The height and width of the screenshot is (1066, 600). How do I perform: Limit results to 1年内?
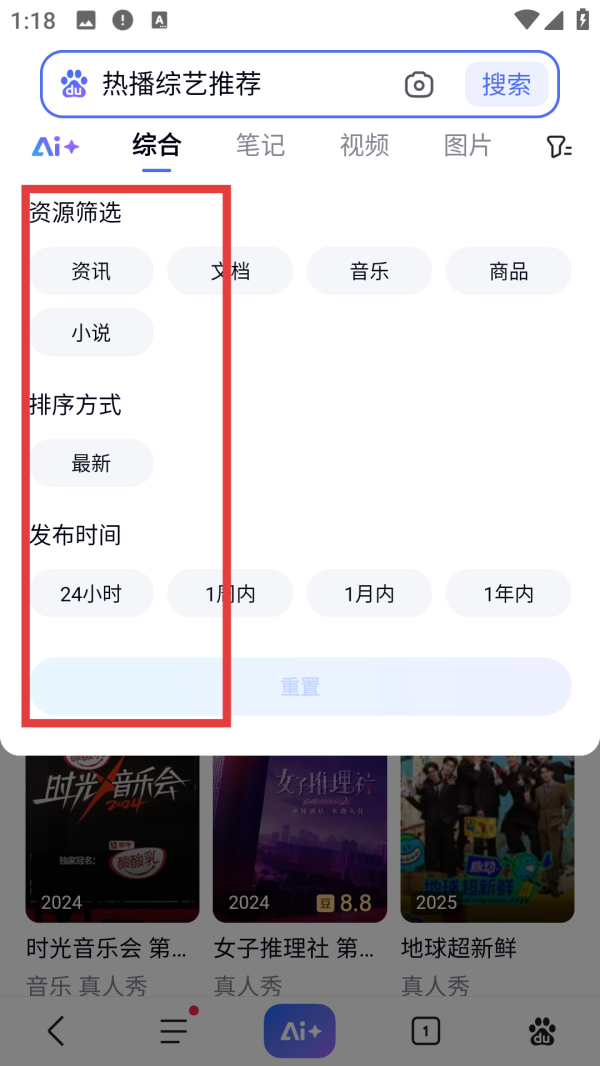pyautogui.click(x=508, y=593)
